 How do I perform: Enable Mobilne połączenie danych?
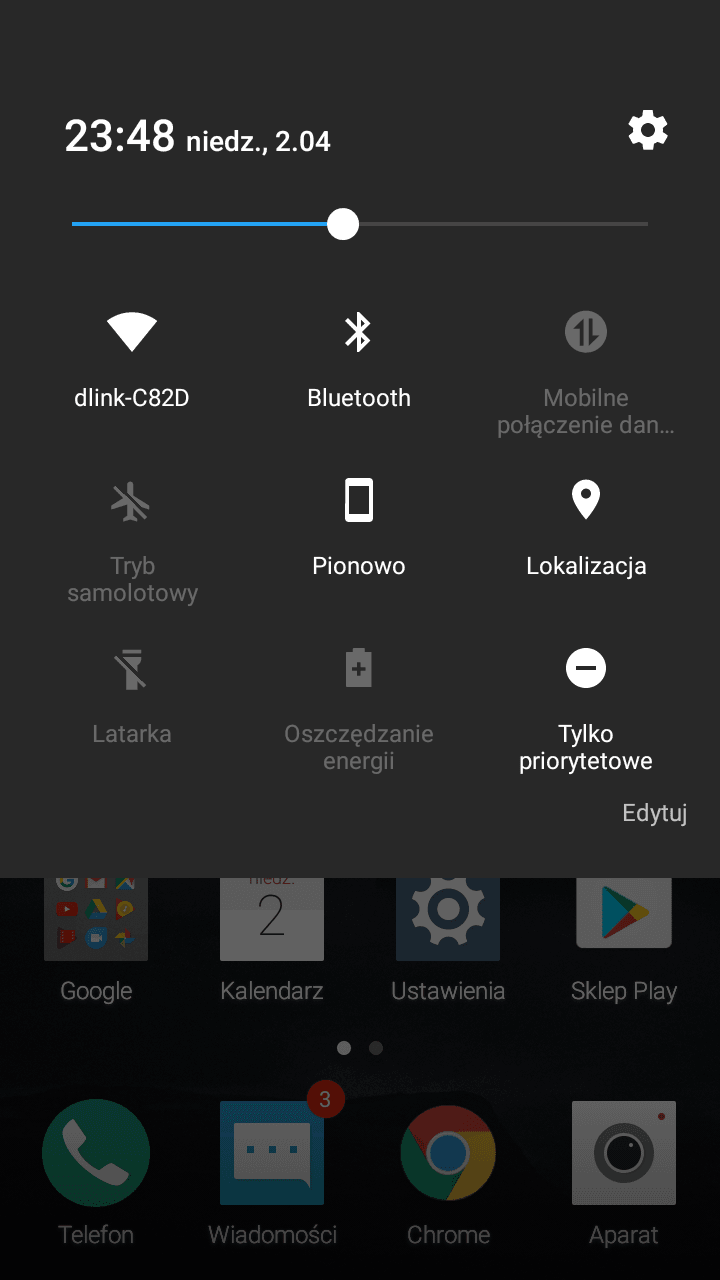[x=586, y=370]
